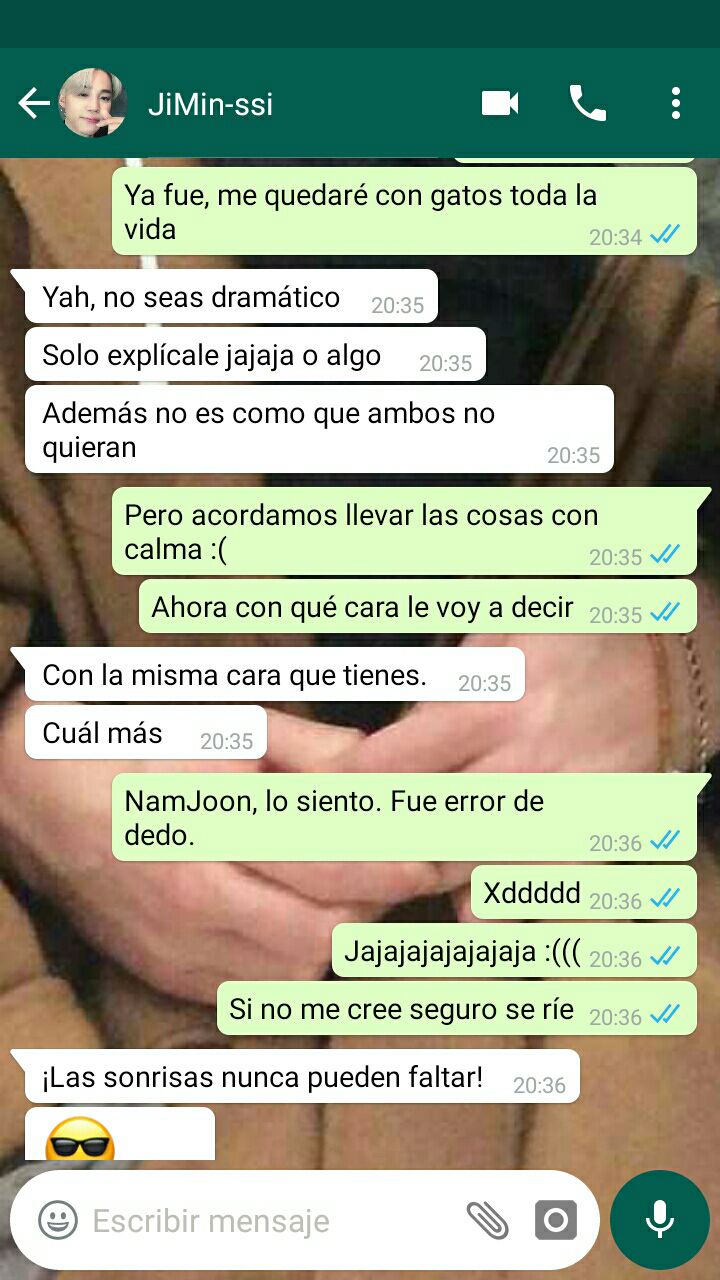Start a voice call with JiMin-ssi
Screen dimensions: 720x1280
[x=587, y=103]
